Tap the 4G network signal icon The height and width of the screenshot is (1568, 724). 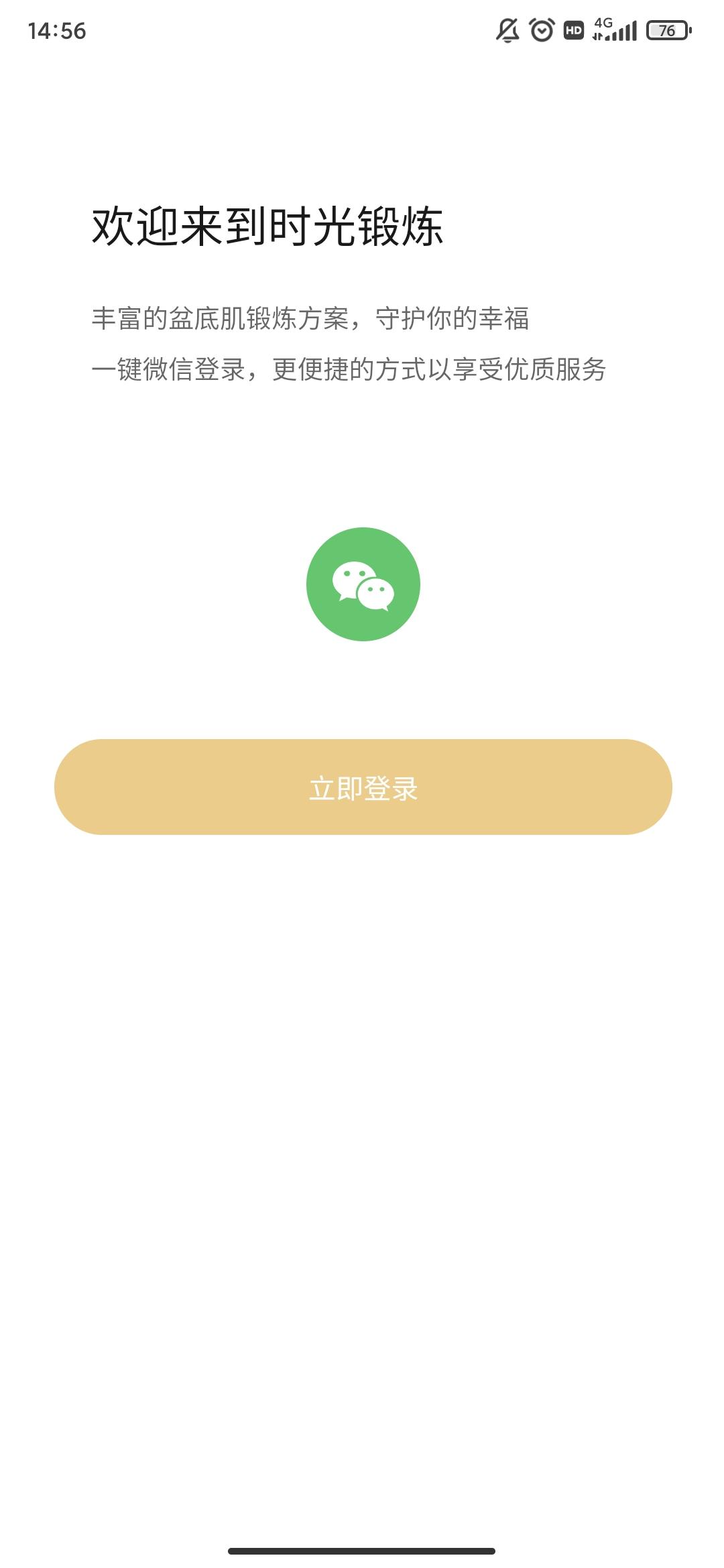pos(602,28)
